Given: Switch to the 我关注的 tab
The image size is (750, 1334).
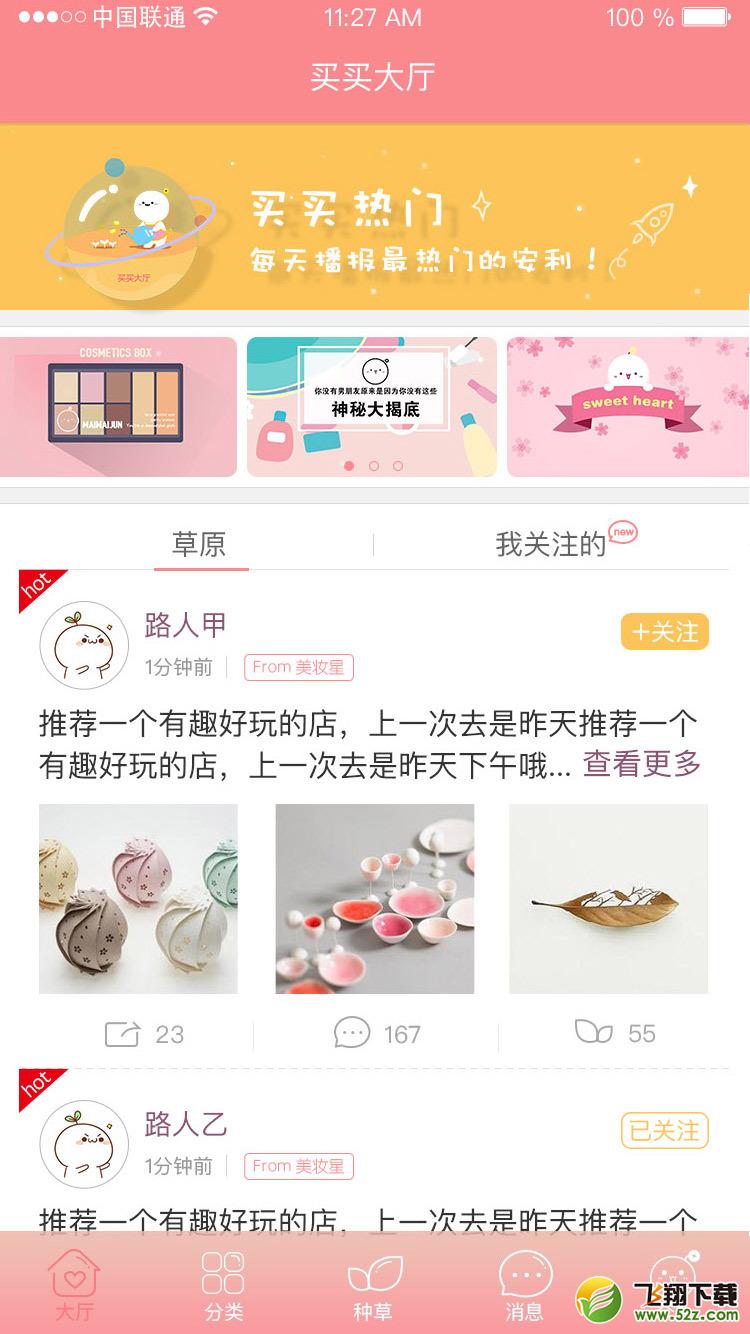Looking at the screenshot, I should click(552, 544).
